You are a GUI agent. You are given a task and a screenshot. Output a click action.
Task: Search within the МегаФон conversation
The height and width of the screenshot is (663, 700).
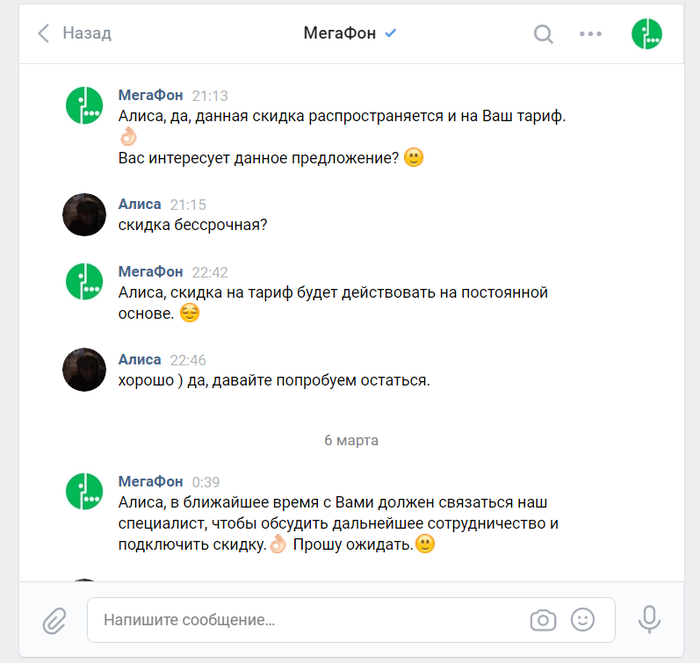click(543, 34)
